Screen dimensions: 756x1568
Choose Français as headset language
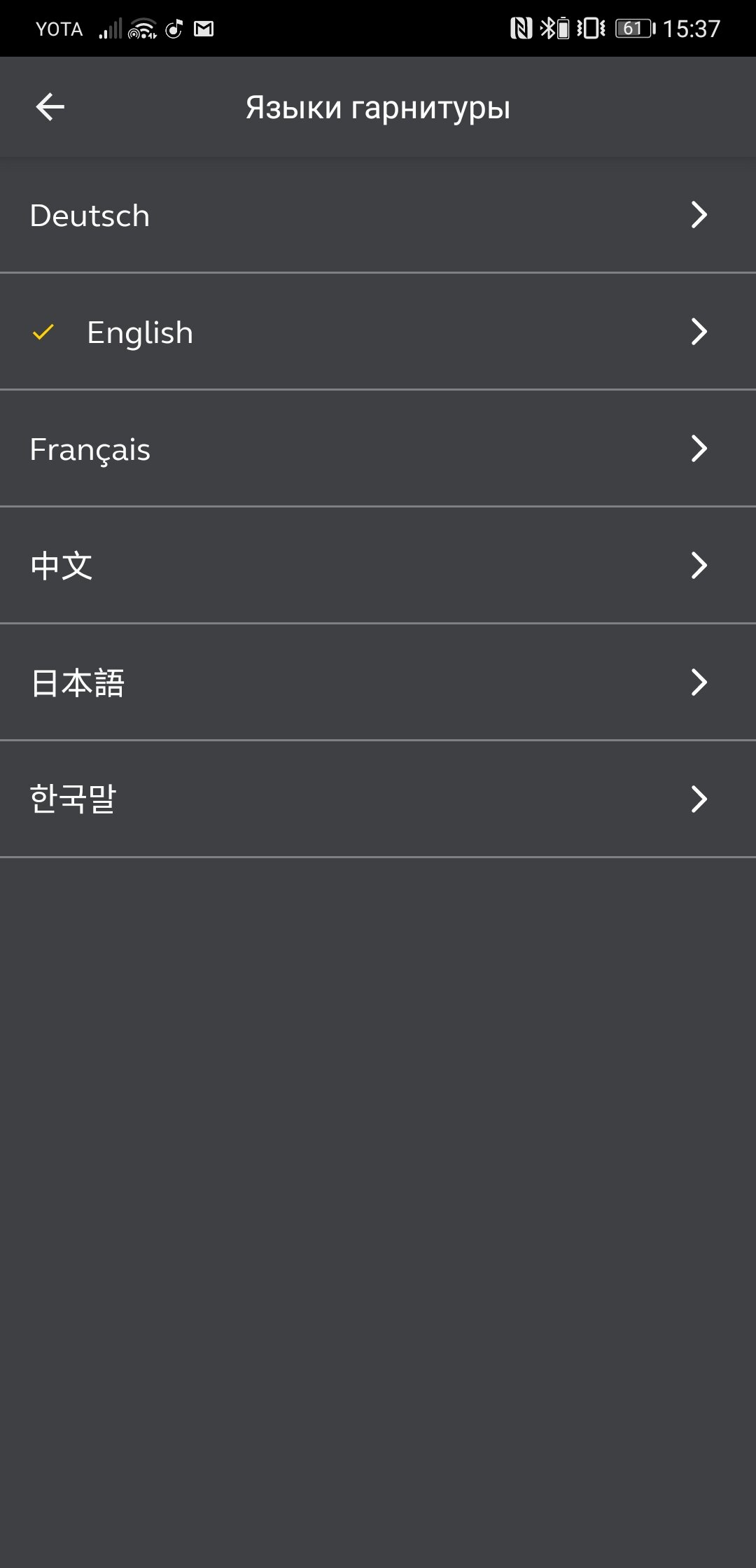pyautogui.click(x=378, y=449)
